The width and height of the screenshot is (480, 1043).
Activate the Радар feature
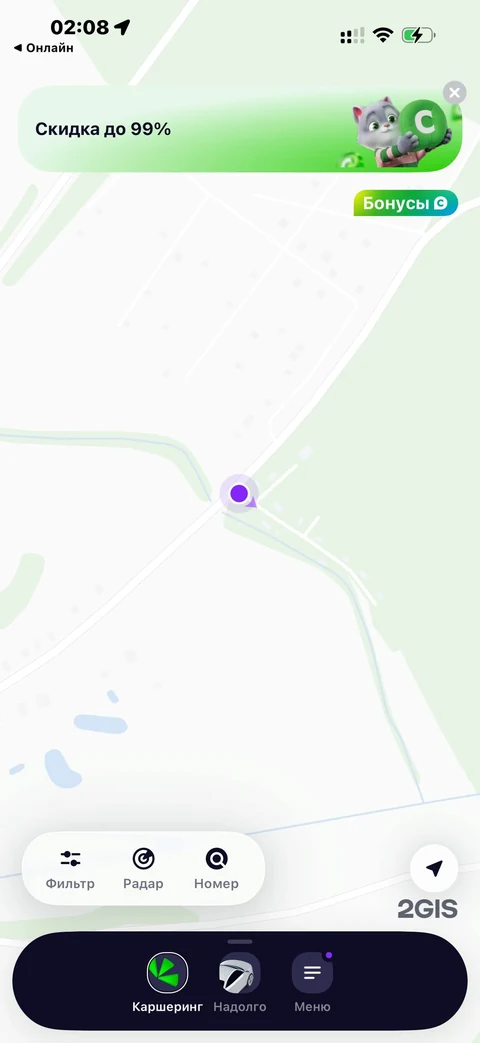(x=143, y=869)
